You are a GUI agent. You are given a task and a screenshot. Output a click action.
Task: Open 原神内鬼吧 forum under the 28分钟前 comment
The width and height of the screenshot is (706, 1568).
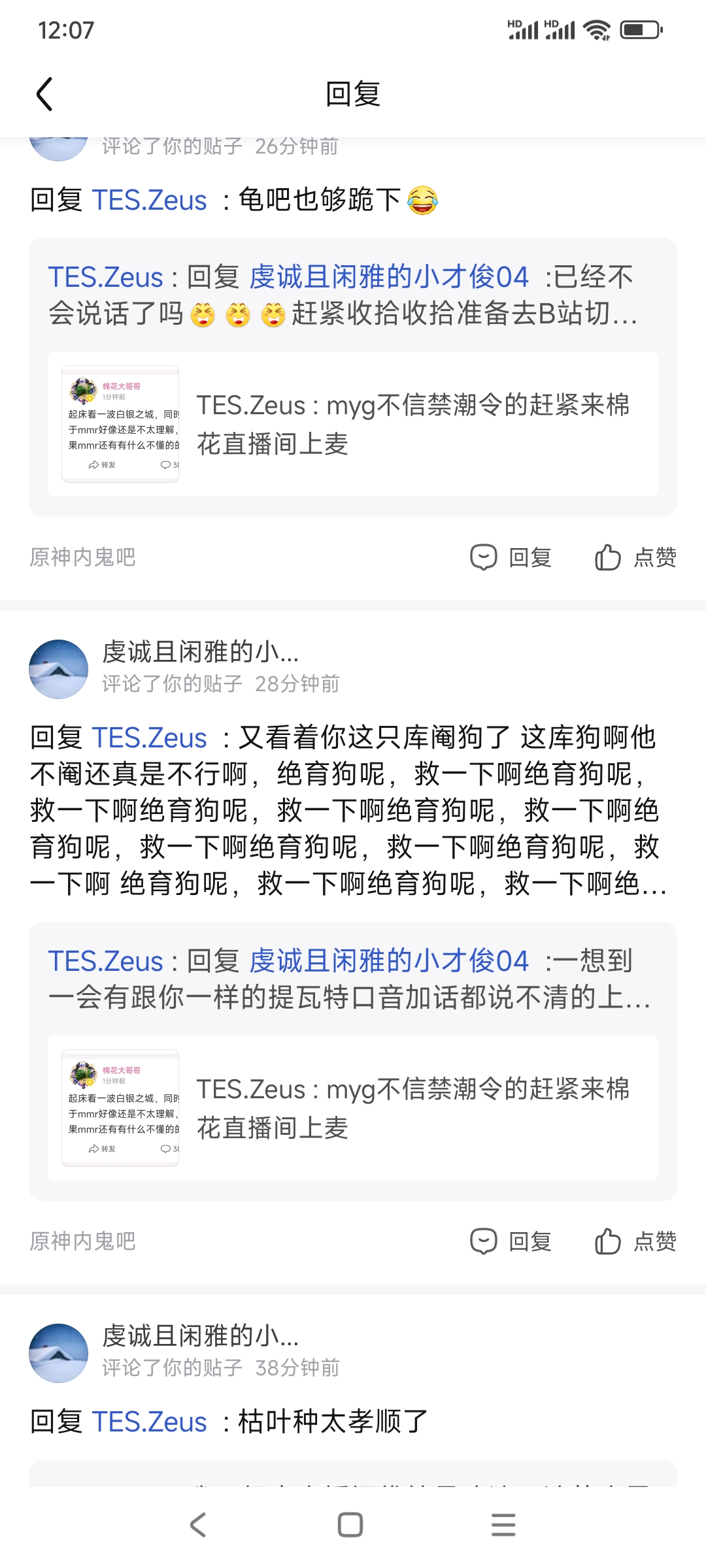[83, 1241]
